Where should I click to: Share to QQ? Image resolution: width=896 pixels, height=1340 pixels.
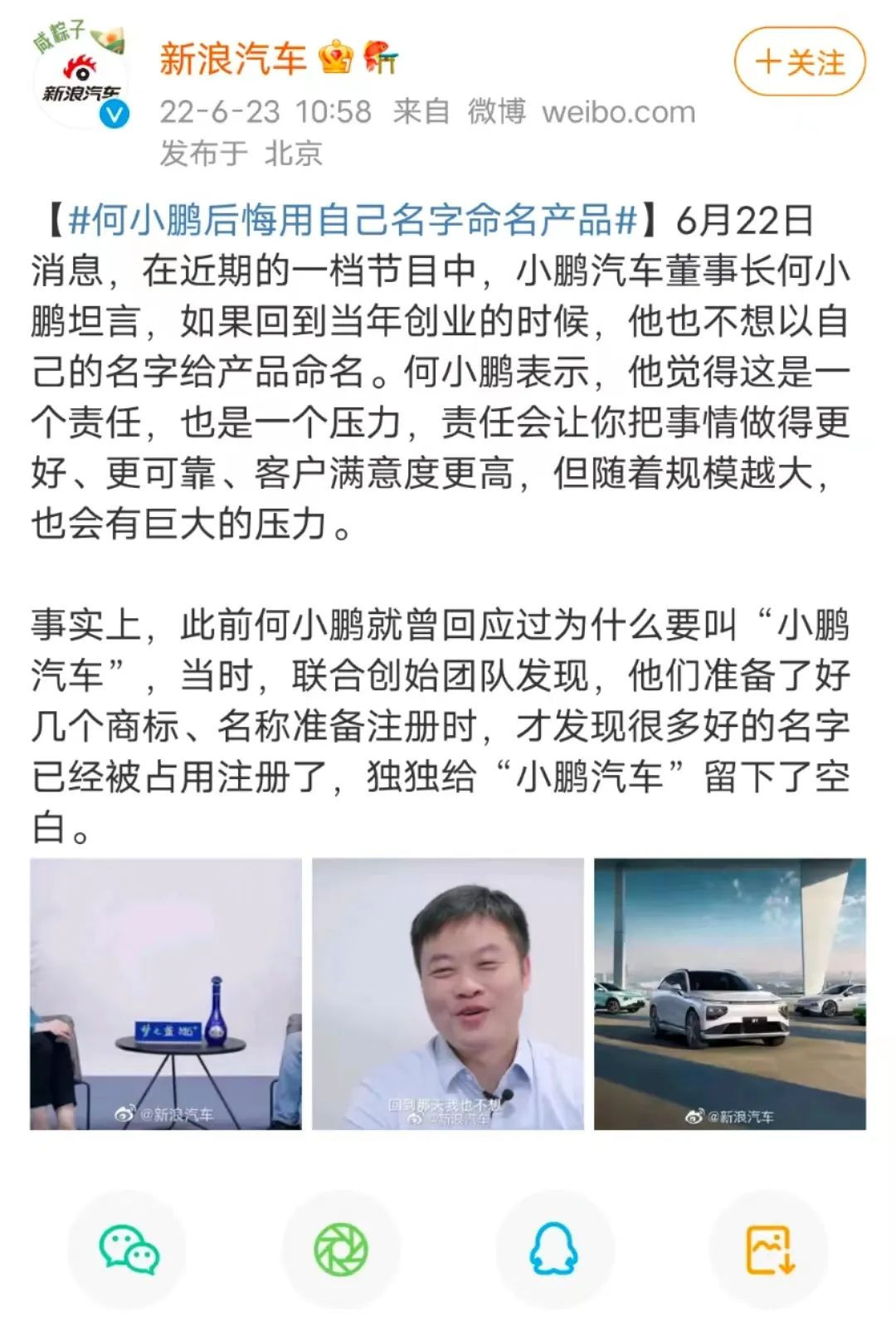(555, 1250)
